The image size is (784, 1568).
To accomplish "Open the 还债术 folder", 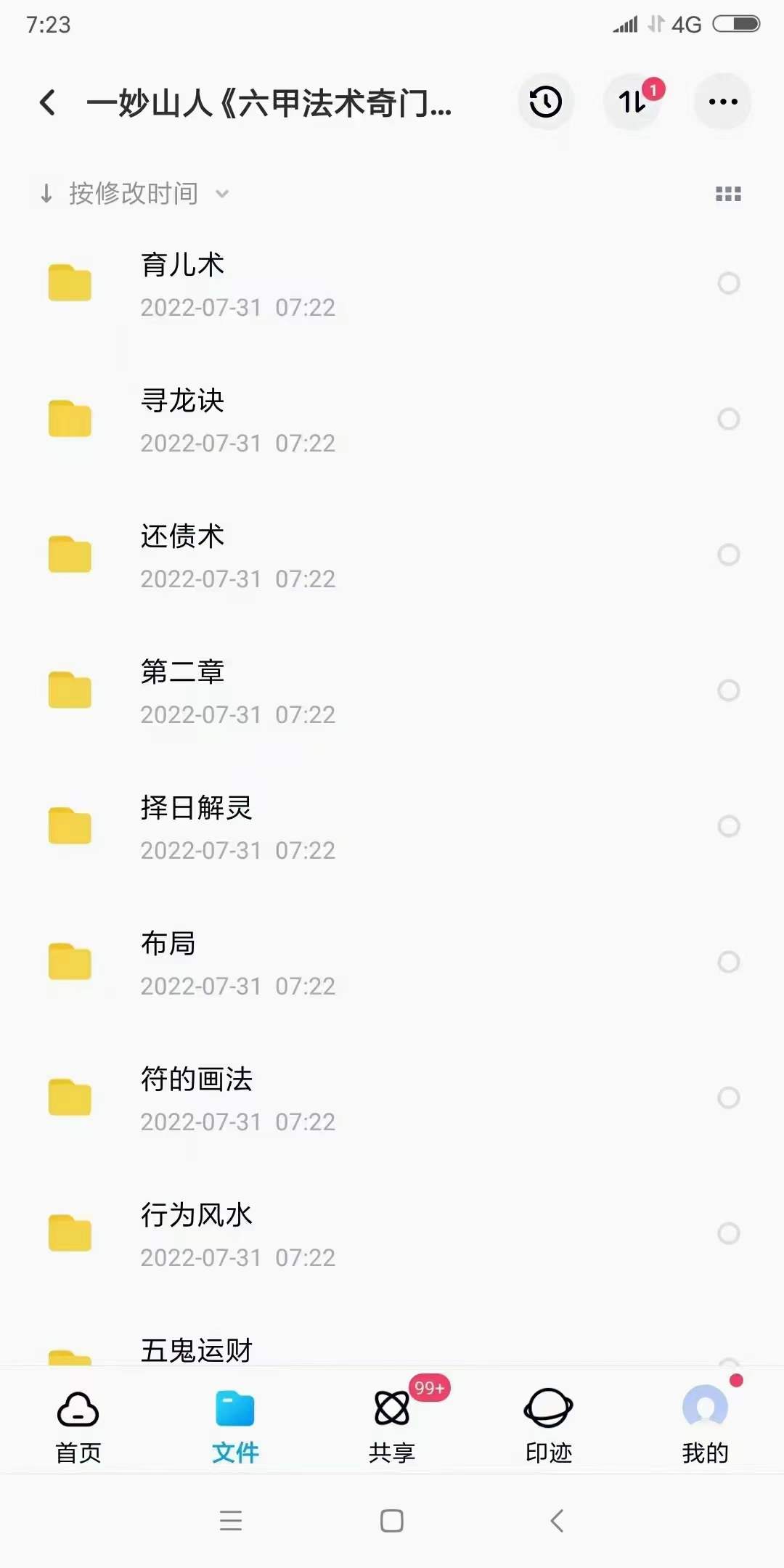I will click(x=392, y=555).
